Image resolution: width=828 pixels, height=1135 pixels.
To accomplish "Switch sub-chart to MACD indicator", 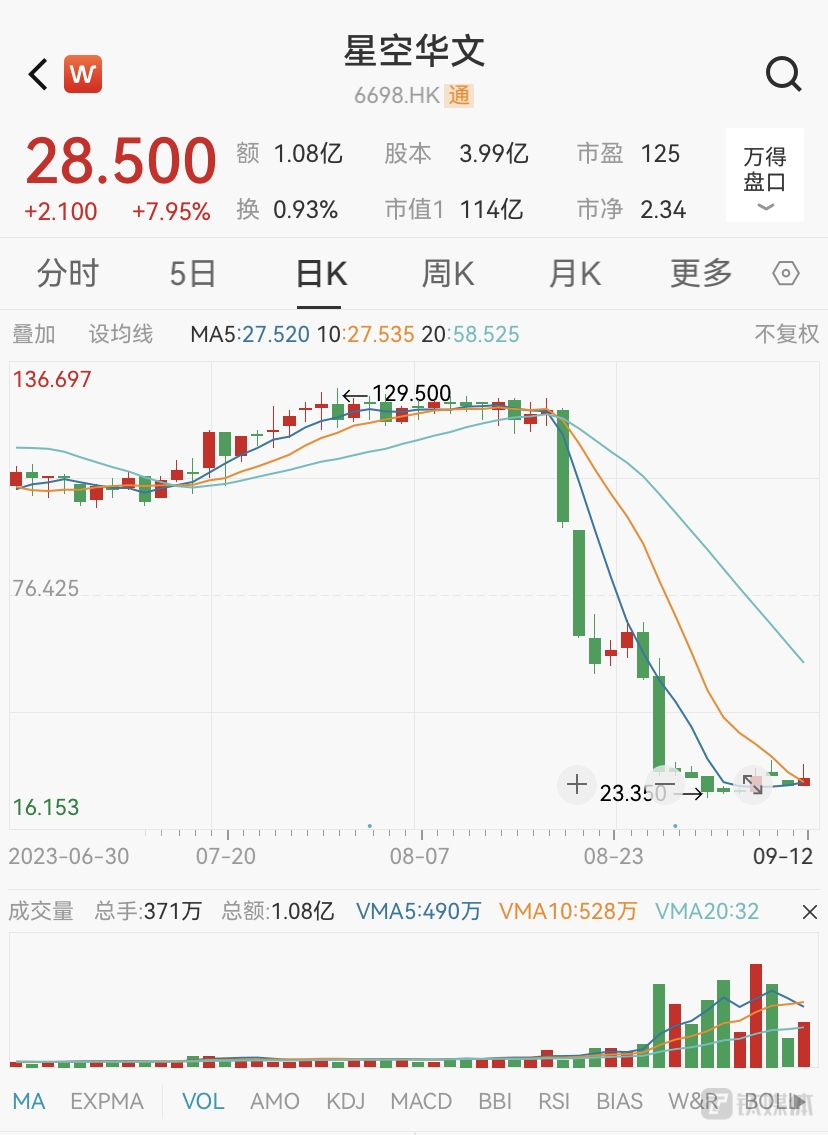I will [421, 1101].
